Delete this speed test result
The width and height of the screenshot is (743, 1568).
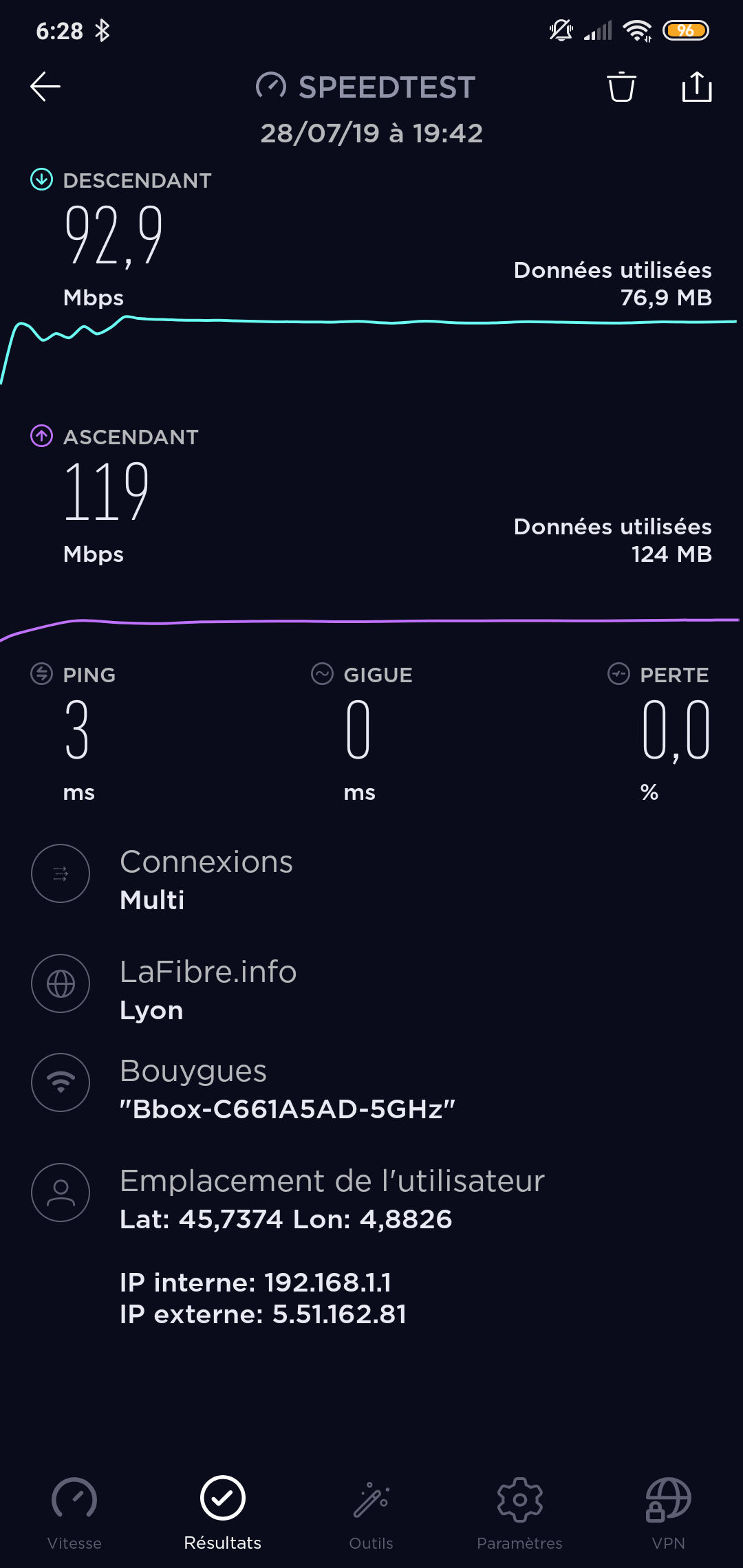621,87
